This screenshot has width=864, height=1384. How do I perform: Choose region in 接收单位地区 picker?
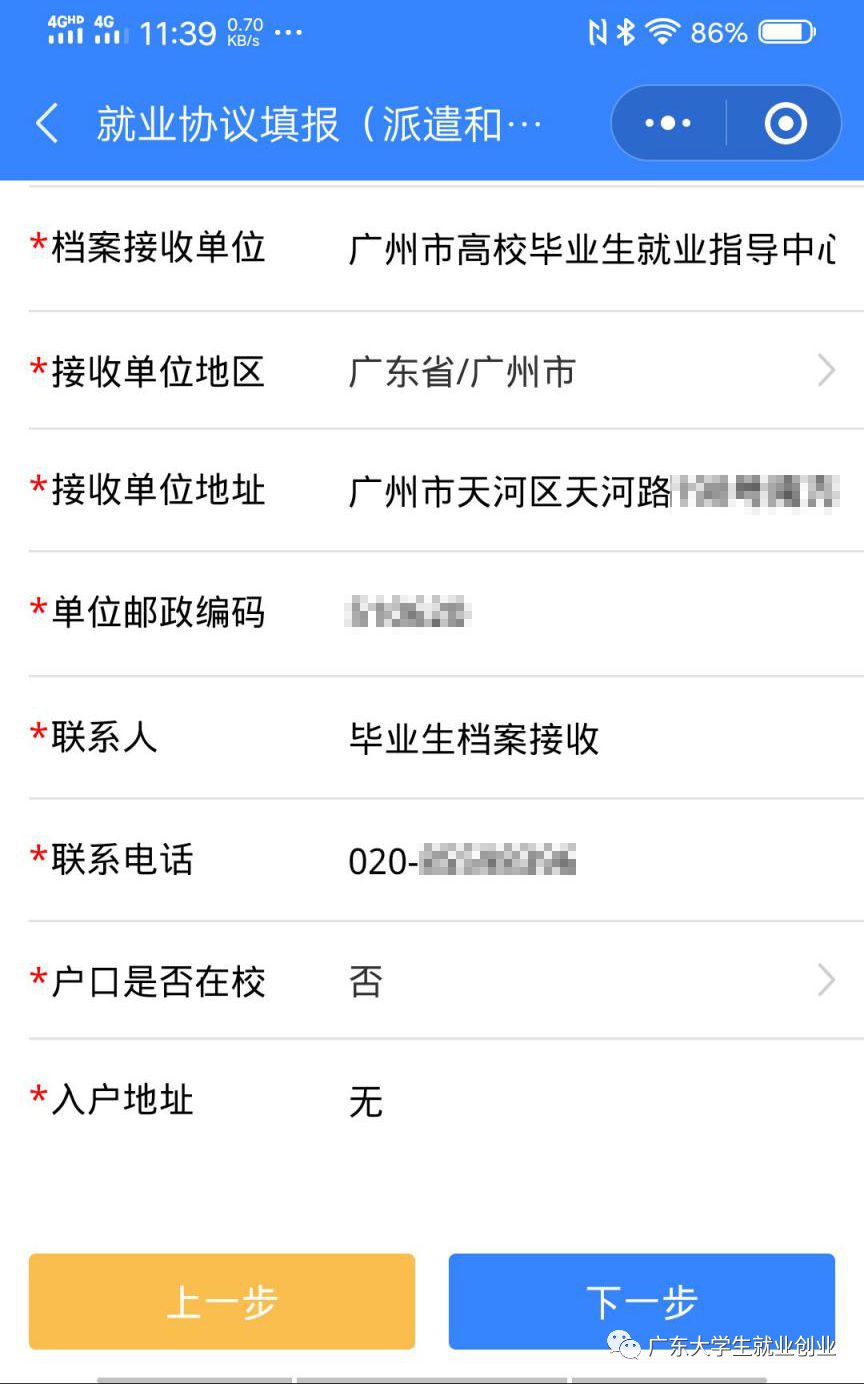(x=590, y=372)
